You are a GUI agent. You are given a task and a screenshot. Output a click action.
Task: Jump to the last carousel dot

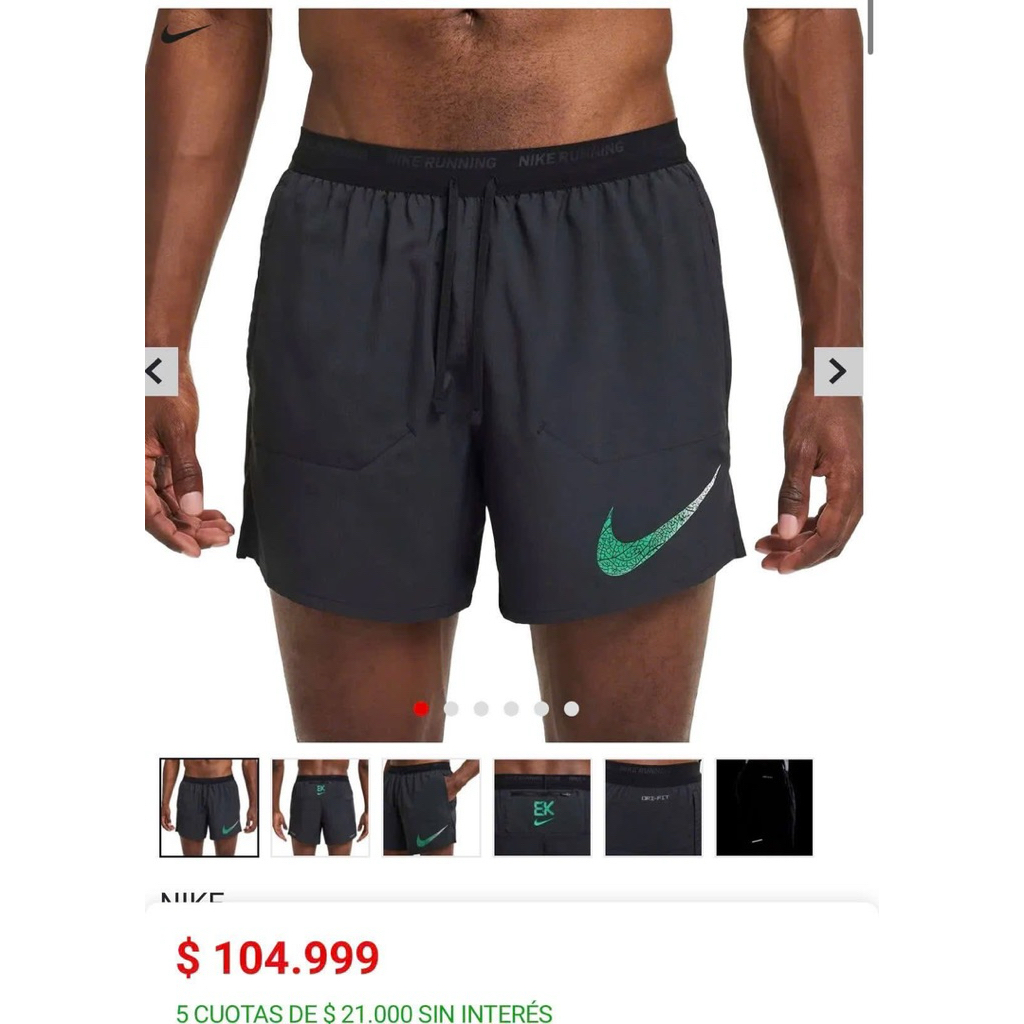pos(571,708)
